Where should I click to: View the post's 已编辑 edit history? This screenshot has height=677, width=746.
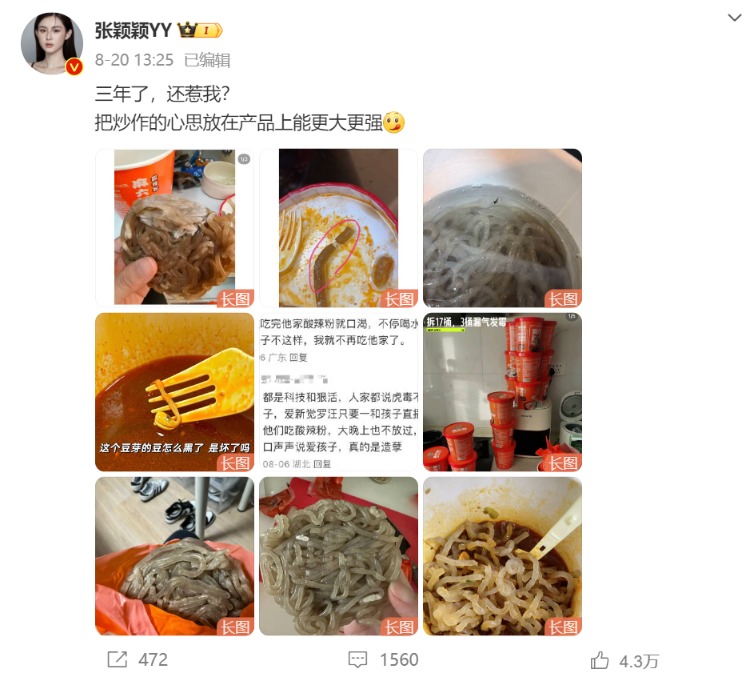point(207,60)
